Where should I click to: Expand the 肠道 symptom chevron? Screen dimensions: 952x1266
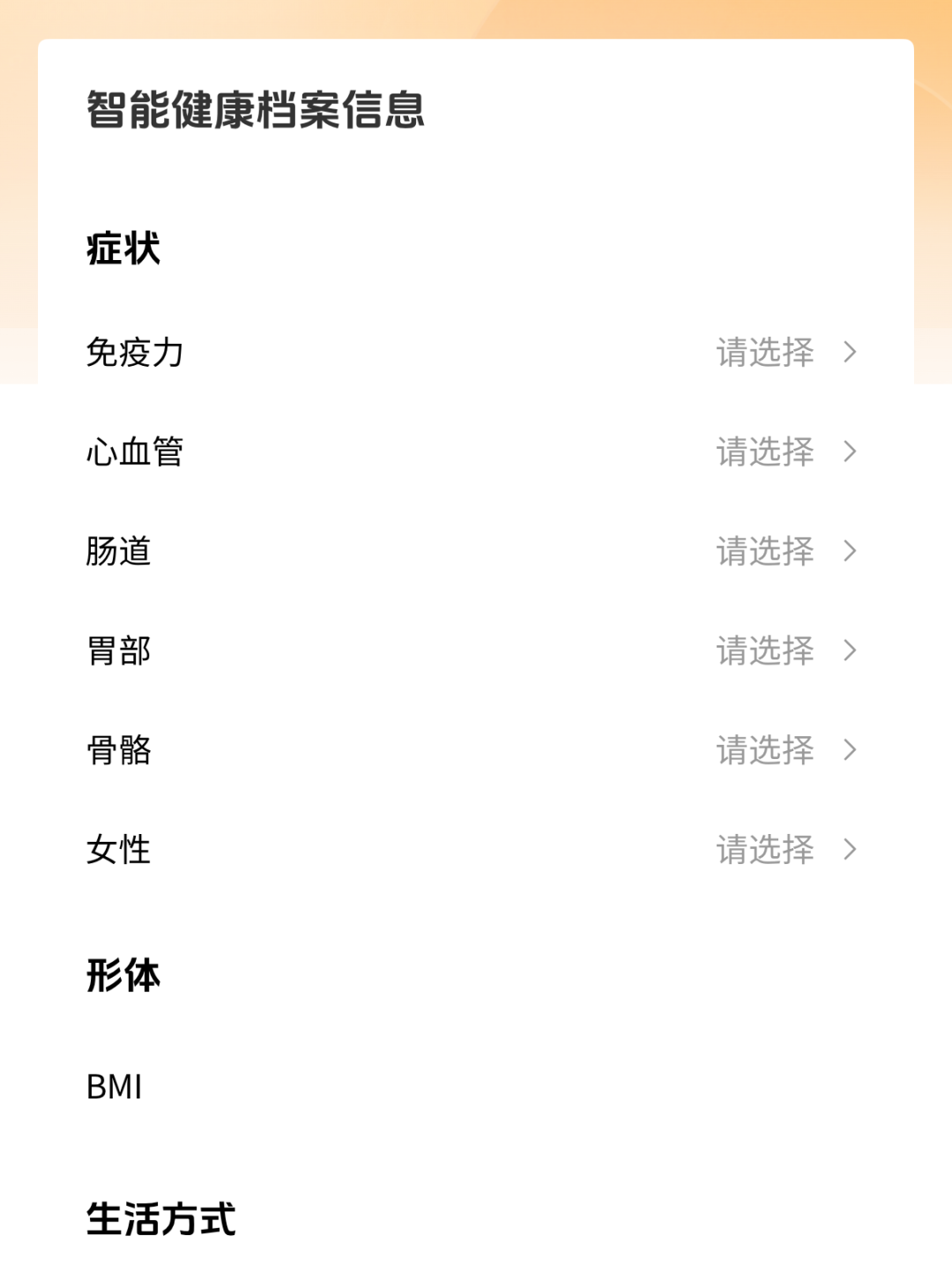[x=849, y=552]
